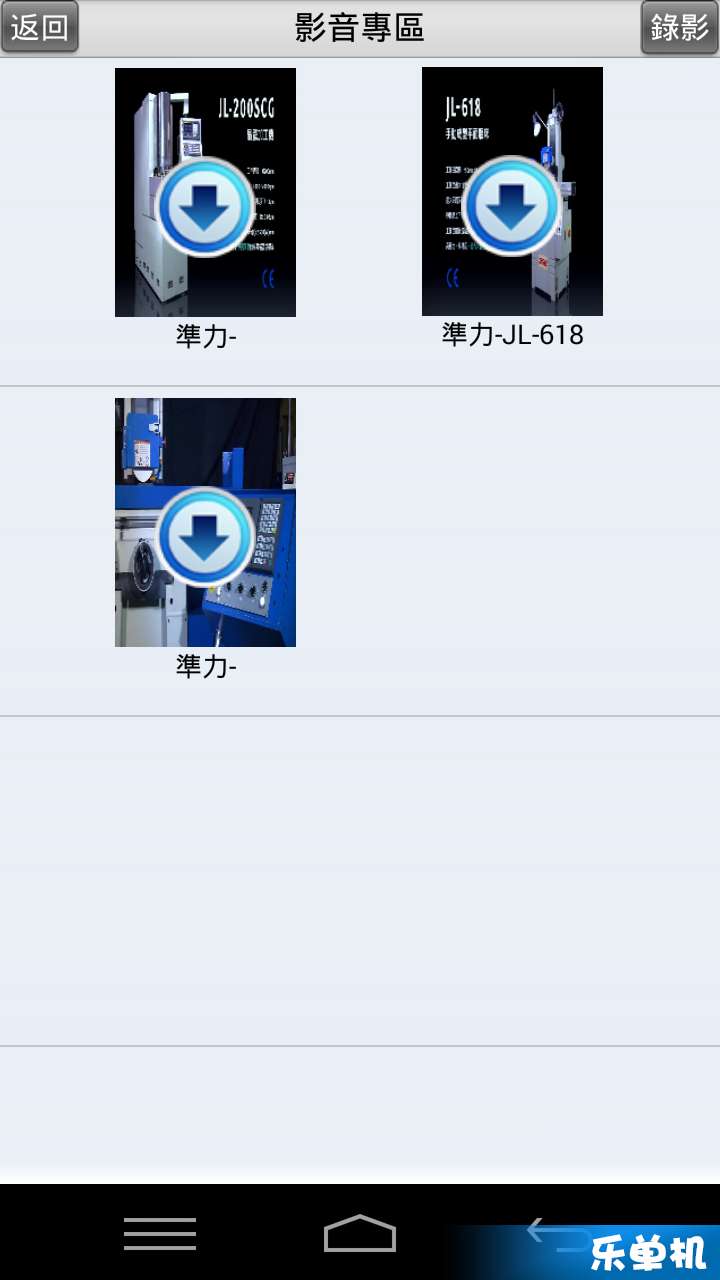Go to the system home screen
Viewport: 720px width, 1280px height.
point(360,1233)
